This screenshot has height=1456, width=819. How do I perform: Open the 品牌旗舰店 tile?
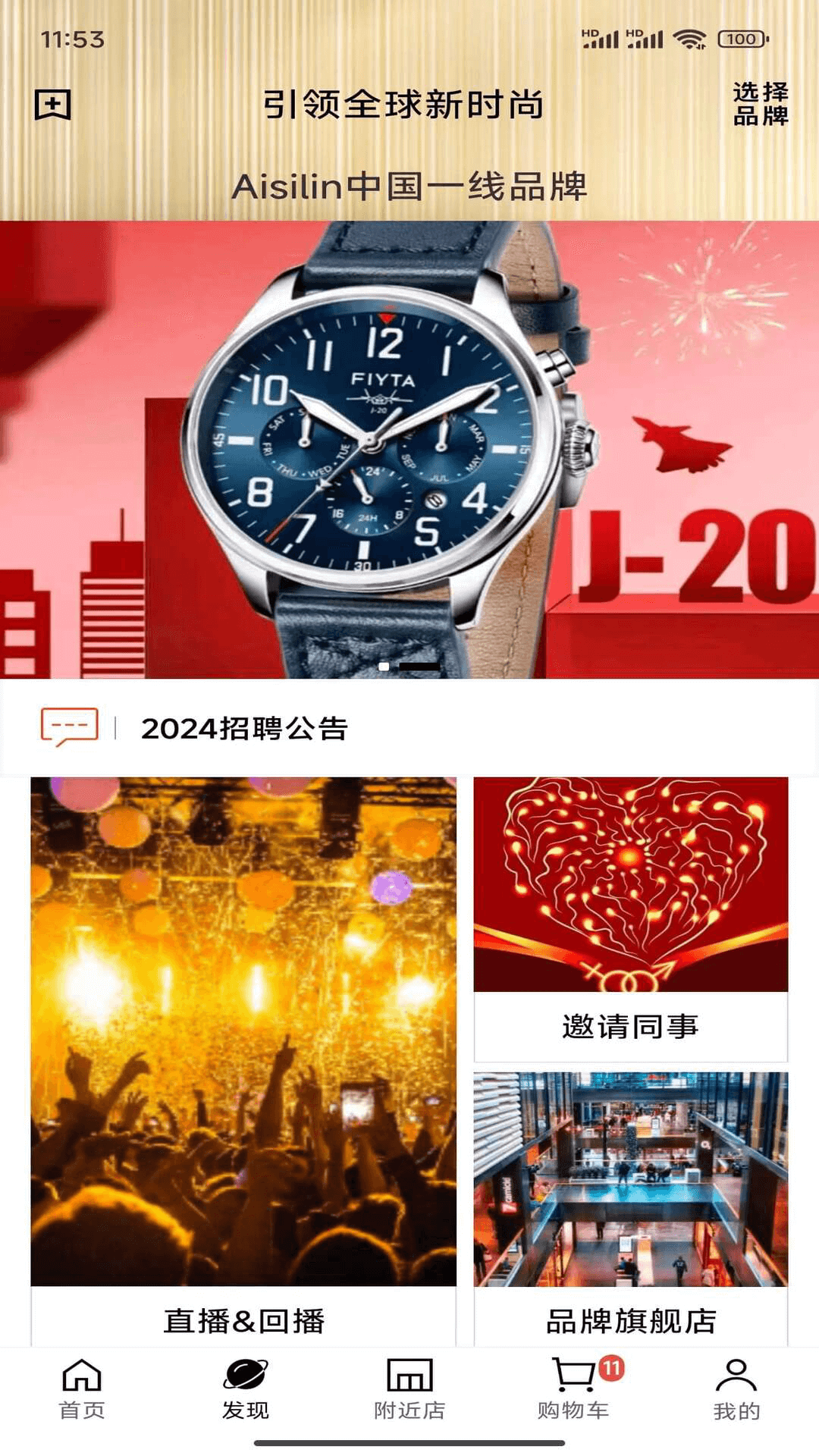pos(630,1210)
